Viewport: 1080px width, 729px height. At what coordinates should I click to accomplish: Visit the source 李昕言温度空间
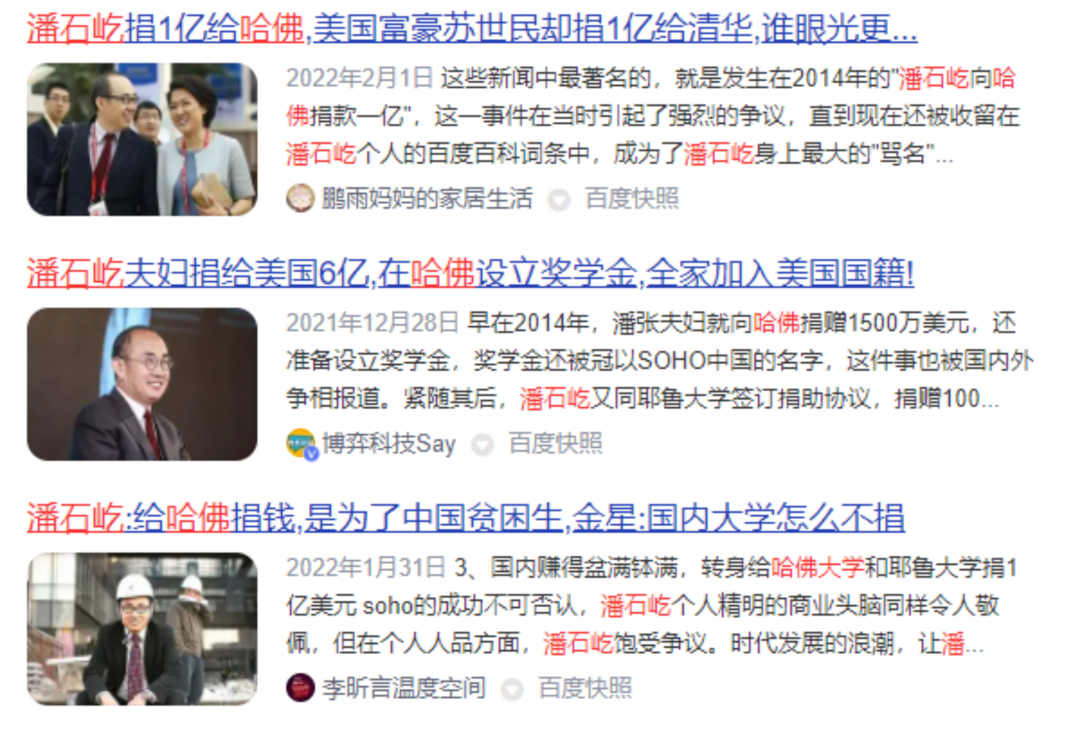click(403, 688)
